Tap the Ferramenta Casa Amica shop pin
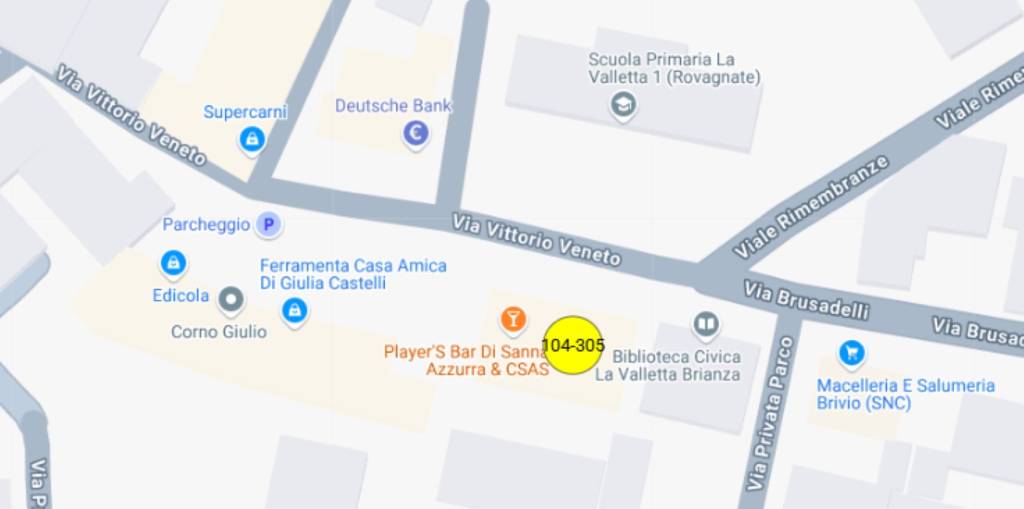Screen dimensions: 1024x509 click(294, 311)
